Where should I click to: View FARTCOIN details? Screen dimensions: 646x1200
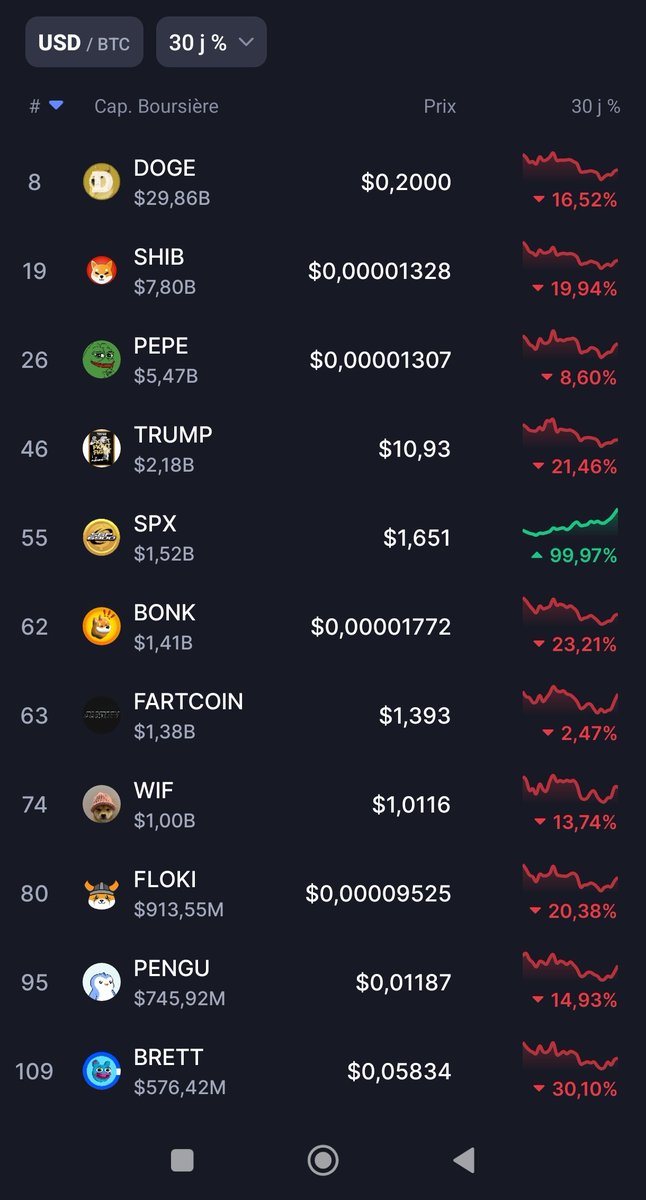point(323,716)
